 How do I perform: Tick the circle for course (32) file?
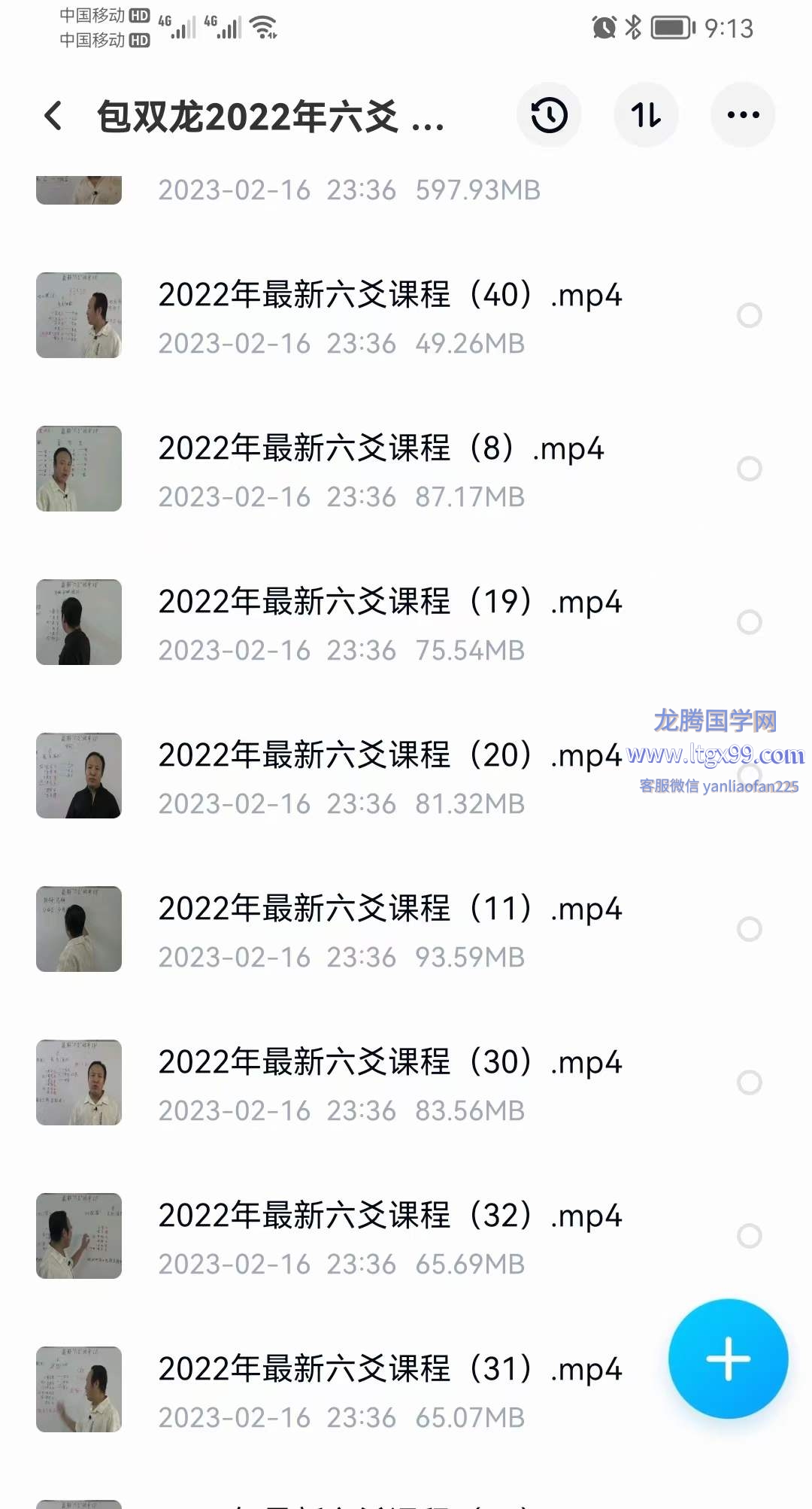(x=749, y=1236)
